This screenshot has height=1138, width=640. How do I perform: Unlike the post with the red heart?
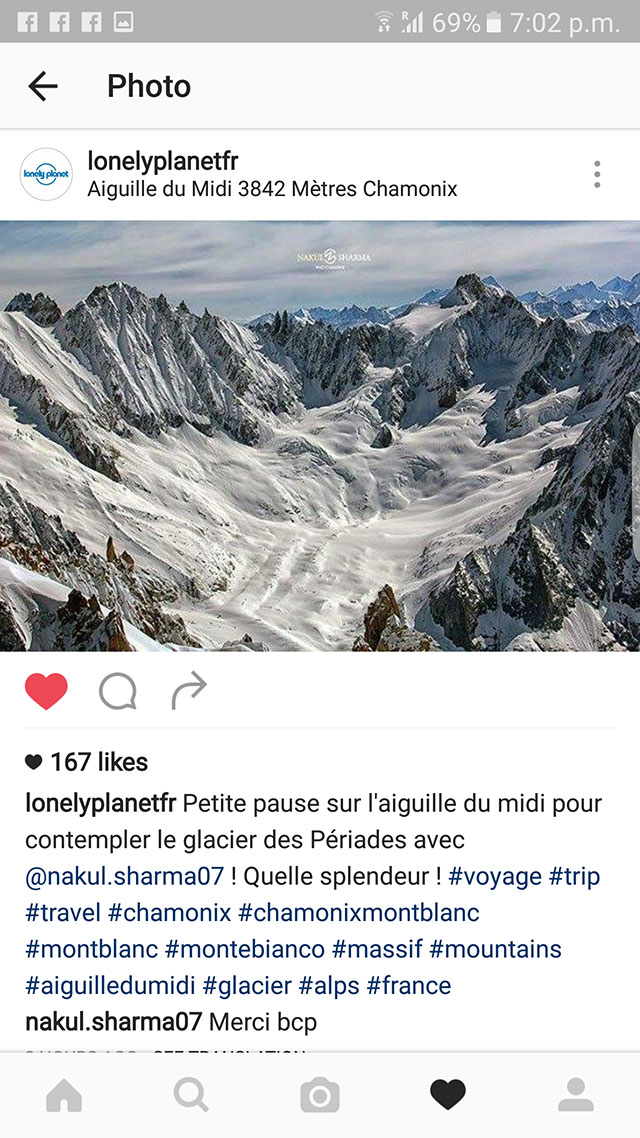click(46, 691)
